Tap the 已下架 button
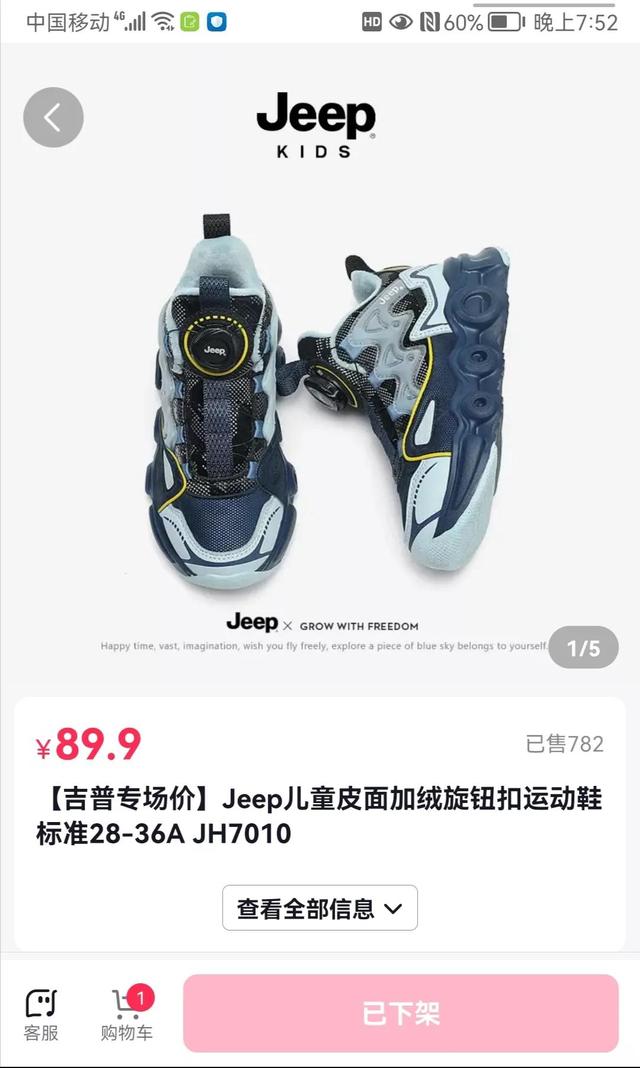The width and height of the screenshot is (640, 1068). coord(400,1014)
